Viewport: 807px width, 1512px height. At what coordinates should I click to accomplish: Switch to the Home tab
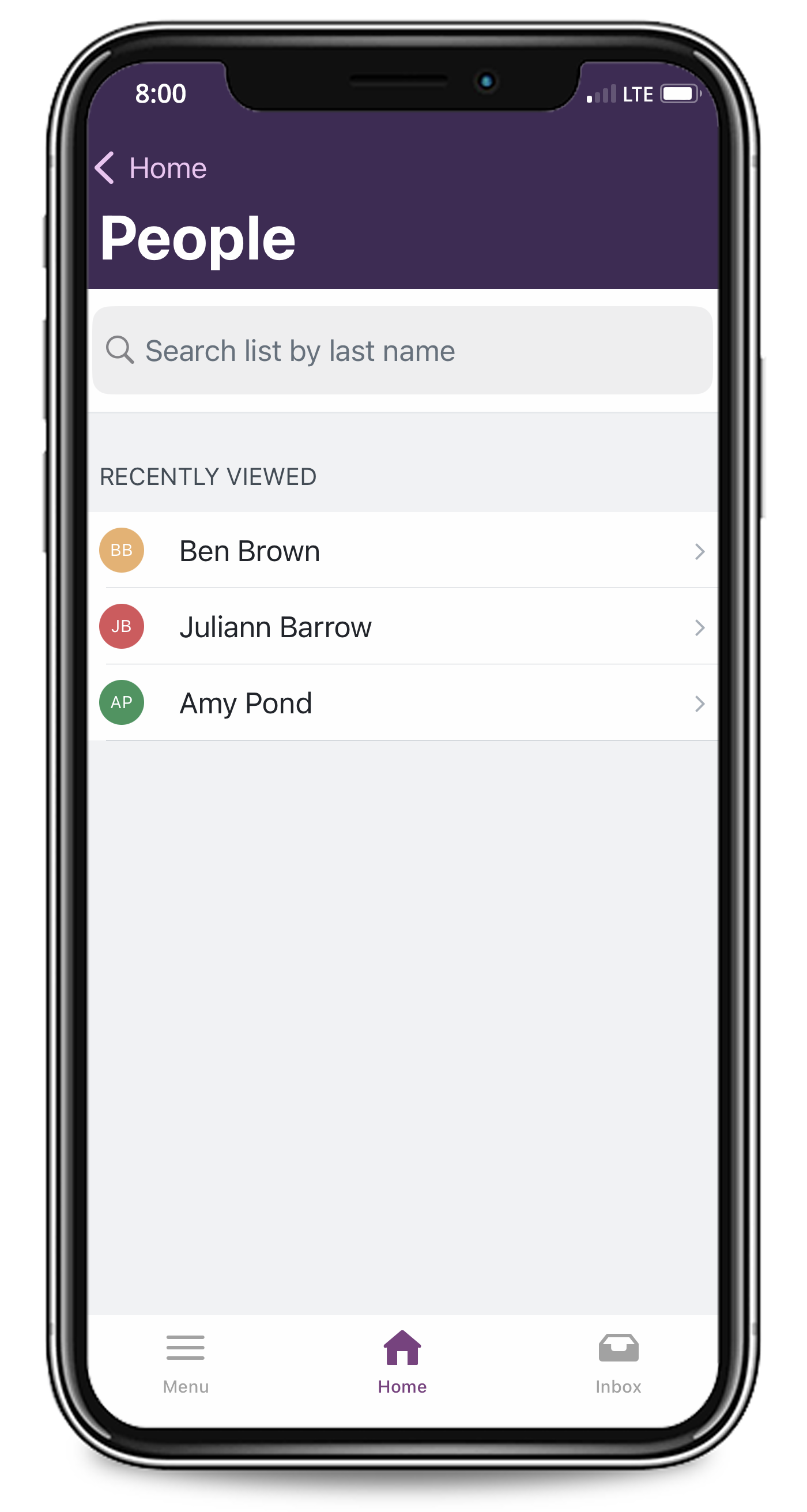(x=402, y=1363)
